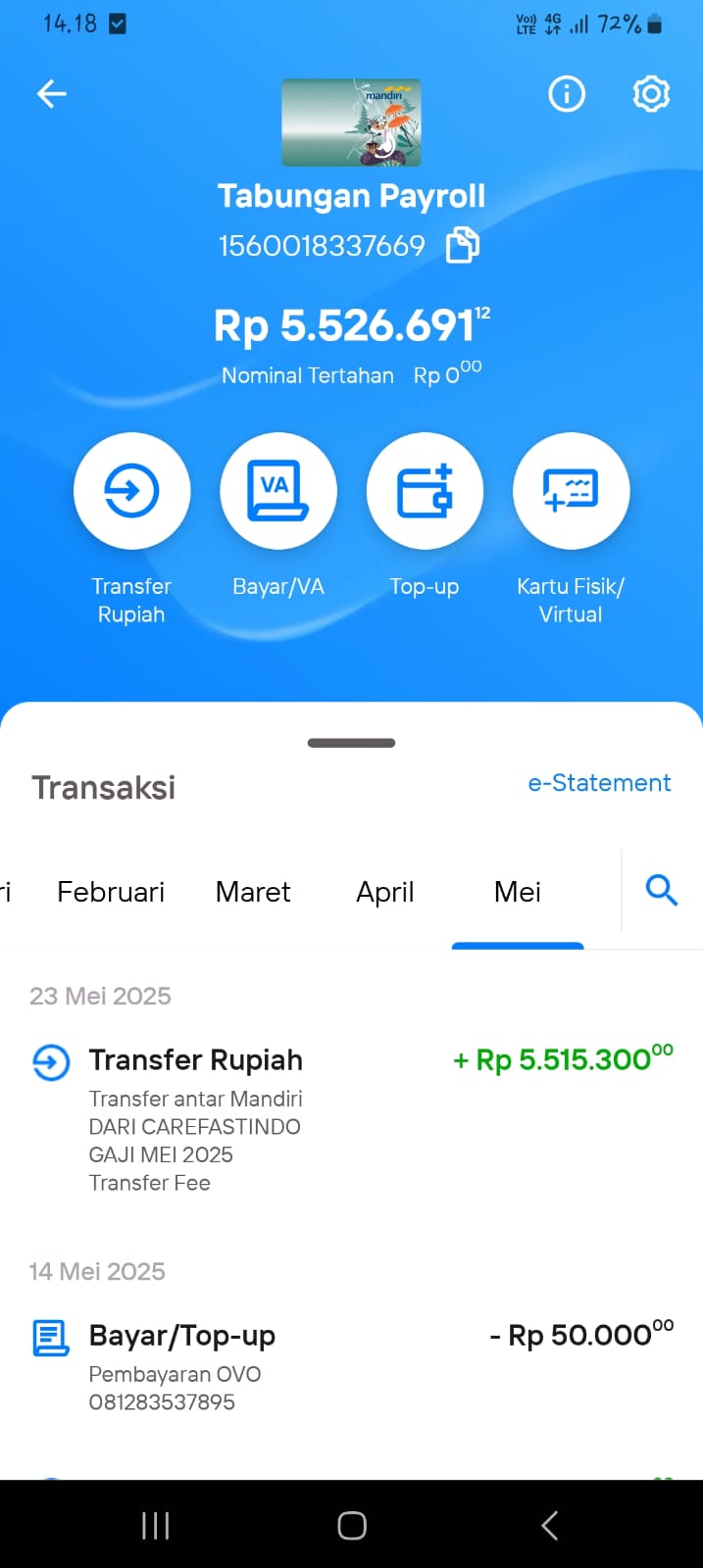This screenshot has width=703, height=1568.
Task: Select the April tab
Action: [x=385, y=892]
